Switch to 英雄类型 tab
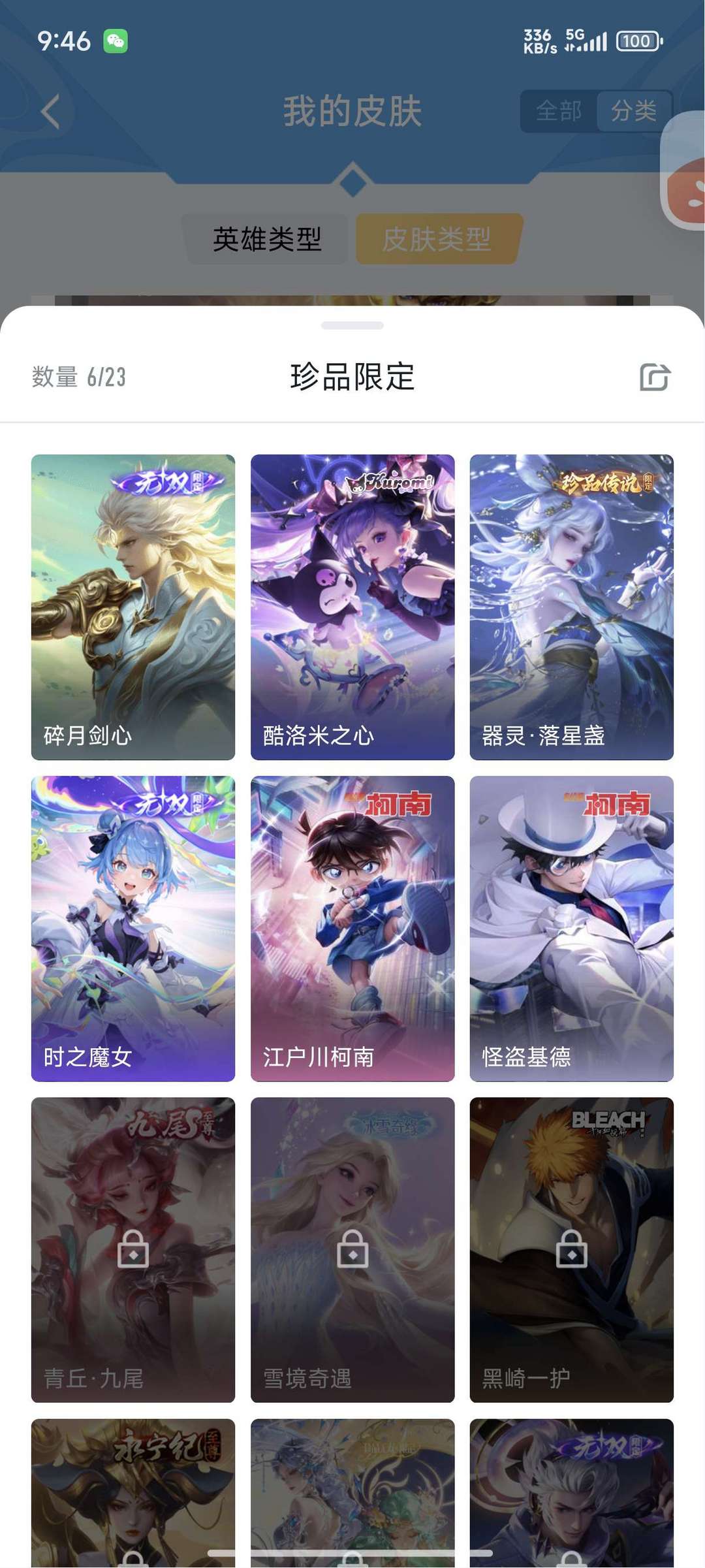This screenshot has width=705, height=1568. tap(266, 239)
